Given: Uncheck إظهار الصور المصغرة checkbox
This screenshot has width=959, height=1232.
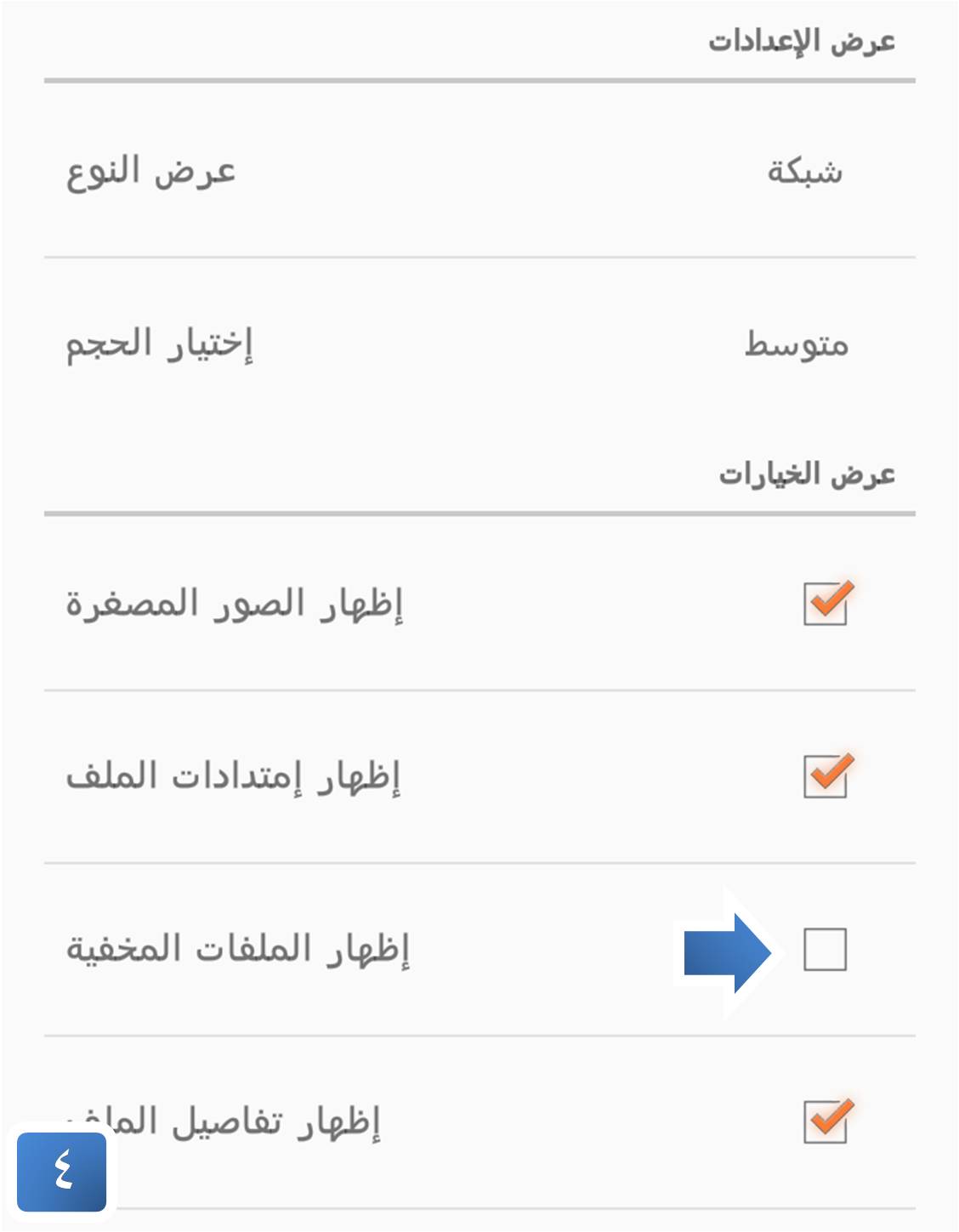Looking at the screenshot, I should point(826,604).
